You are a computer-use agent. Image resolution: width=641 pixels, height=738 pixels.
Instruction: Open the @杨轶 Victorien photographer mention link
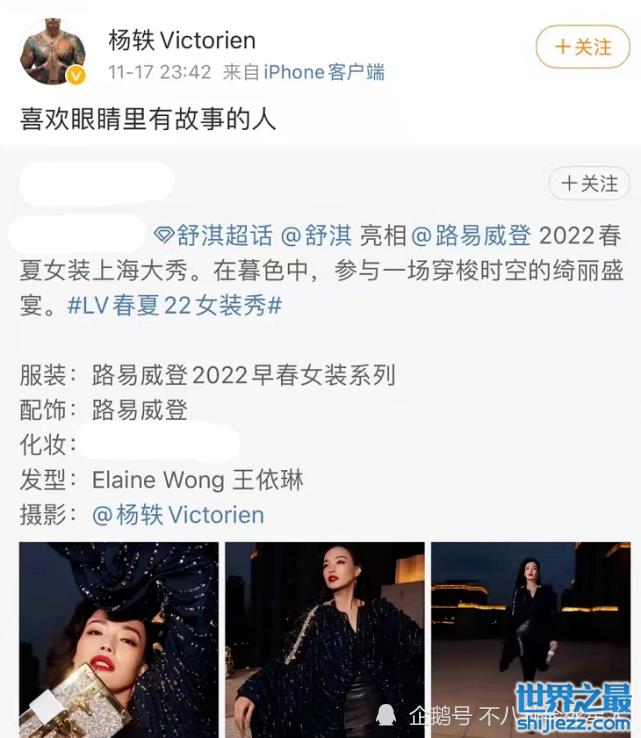click(x=178, y=515)
